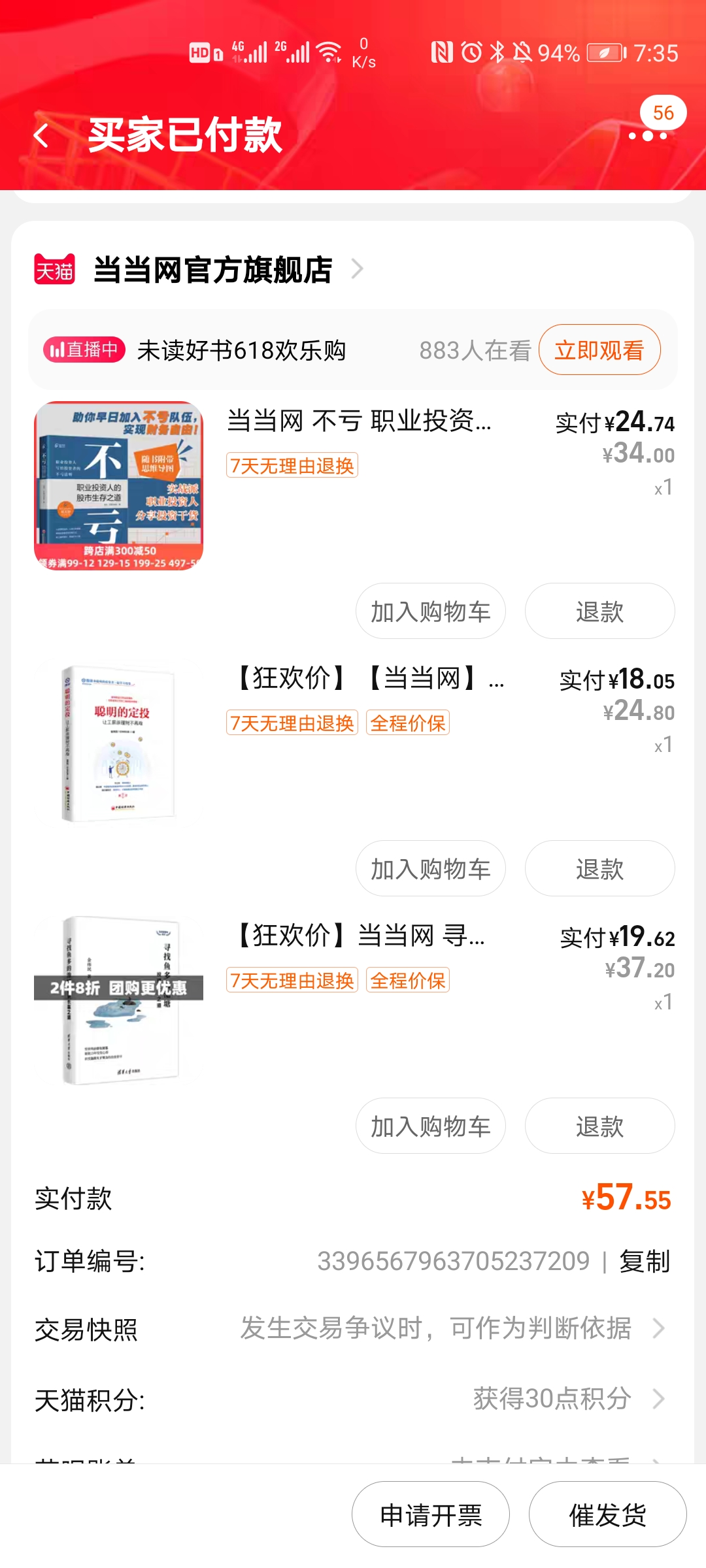Request 退款 for the ¥19.62 book
This screenshot has width=706, height=1568.
point(599,1126)
